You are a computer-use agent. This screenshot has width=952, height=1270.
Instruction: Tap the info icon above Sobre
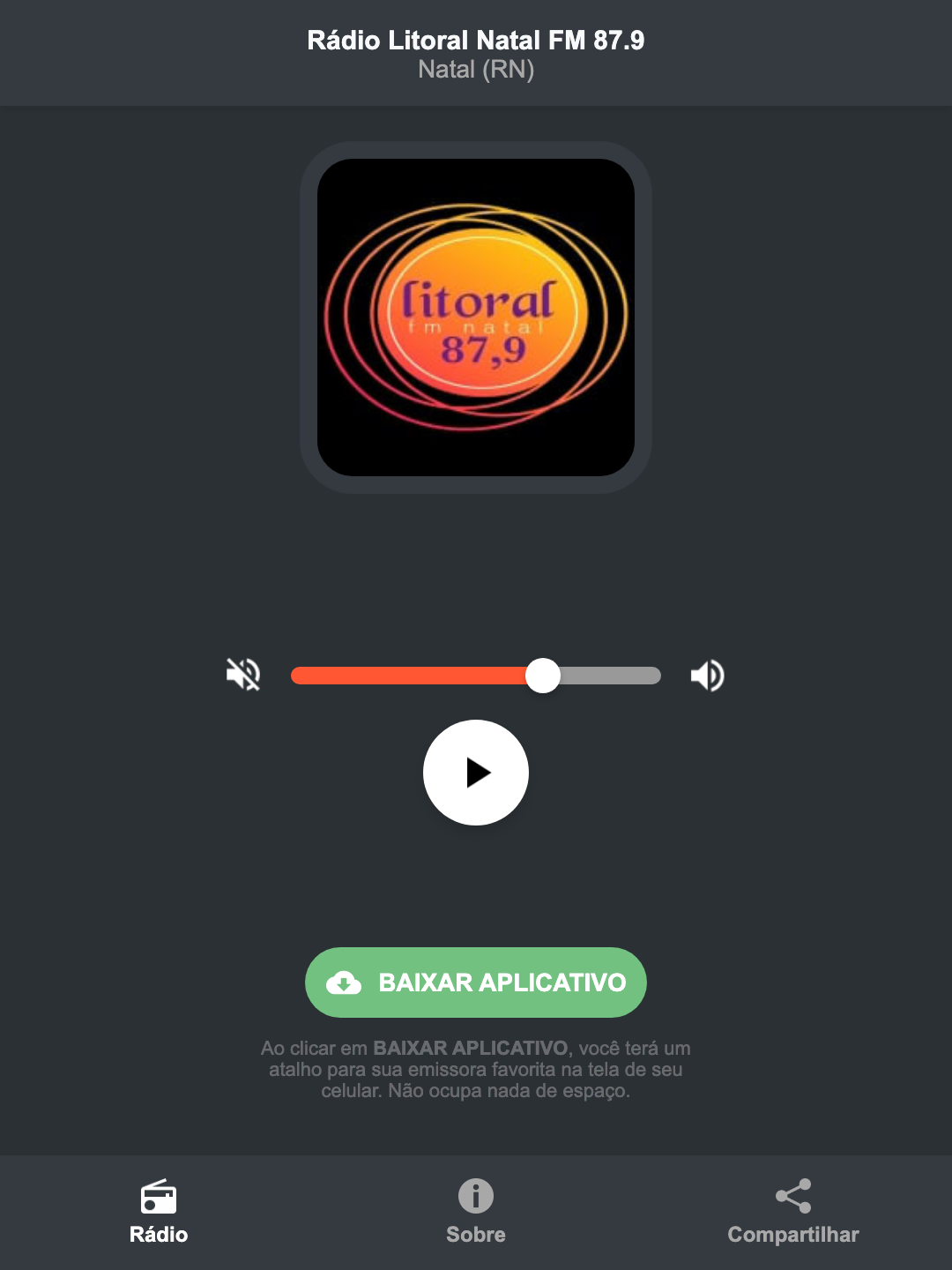click(x=475, y=1198)
